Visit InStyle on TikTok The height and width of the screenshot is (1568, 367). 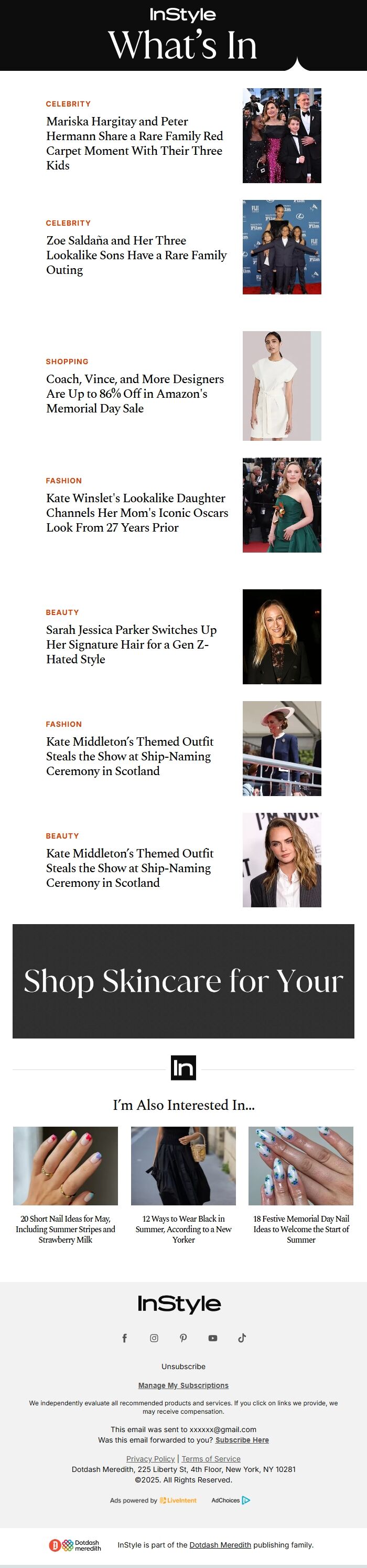point(242,1338)
